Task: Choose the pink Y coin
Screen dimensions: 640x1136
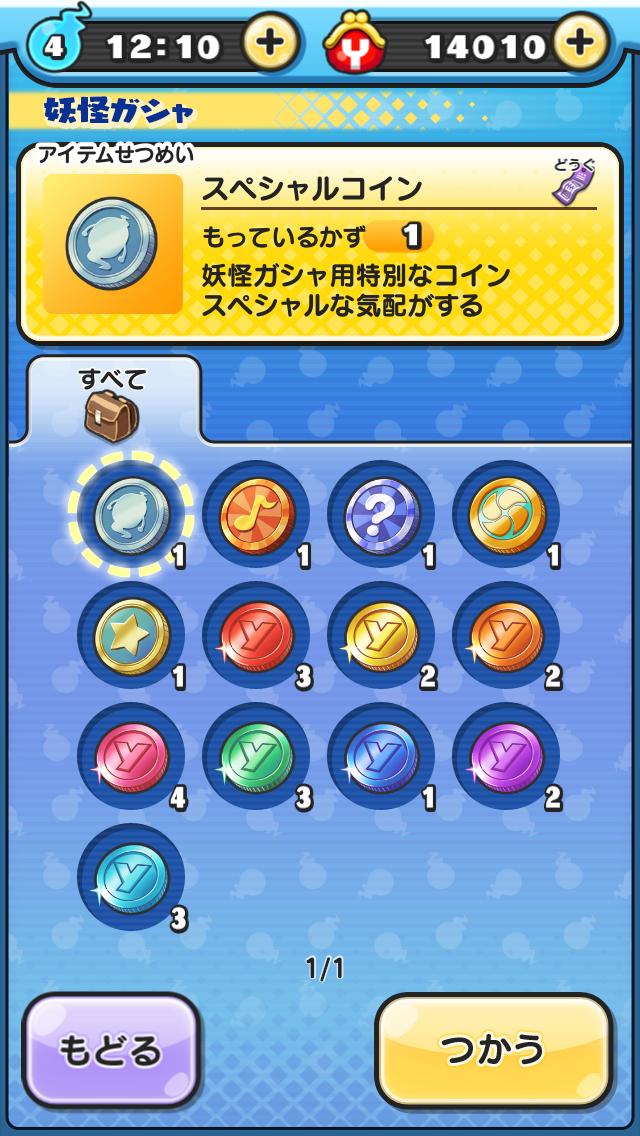Action: (132, 757)
